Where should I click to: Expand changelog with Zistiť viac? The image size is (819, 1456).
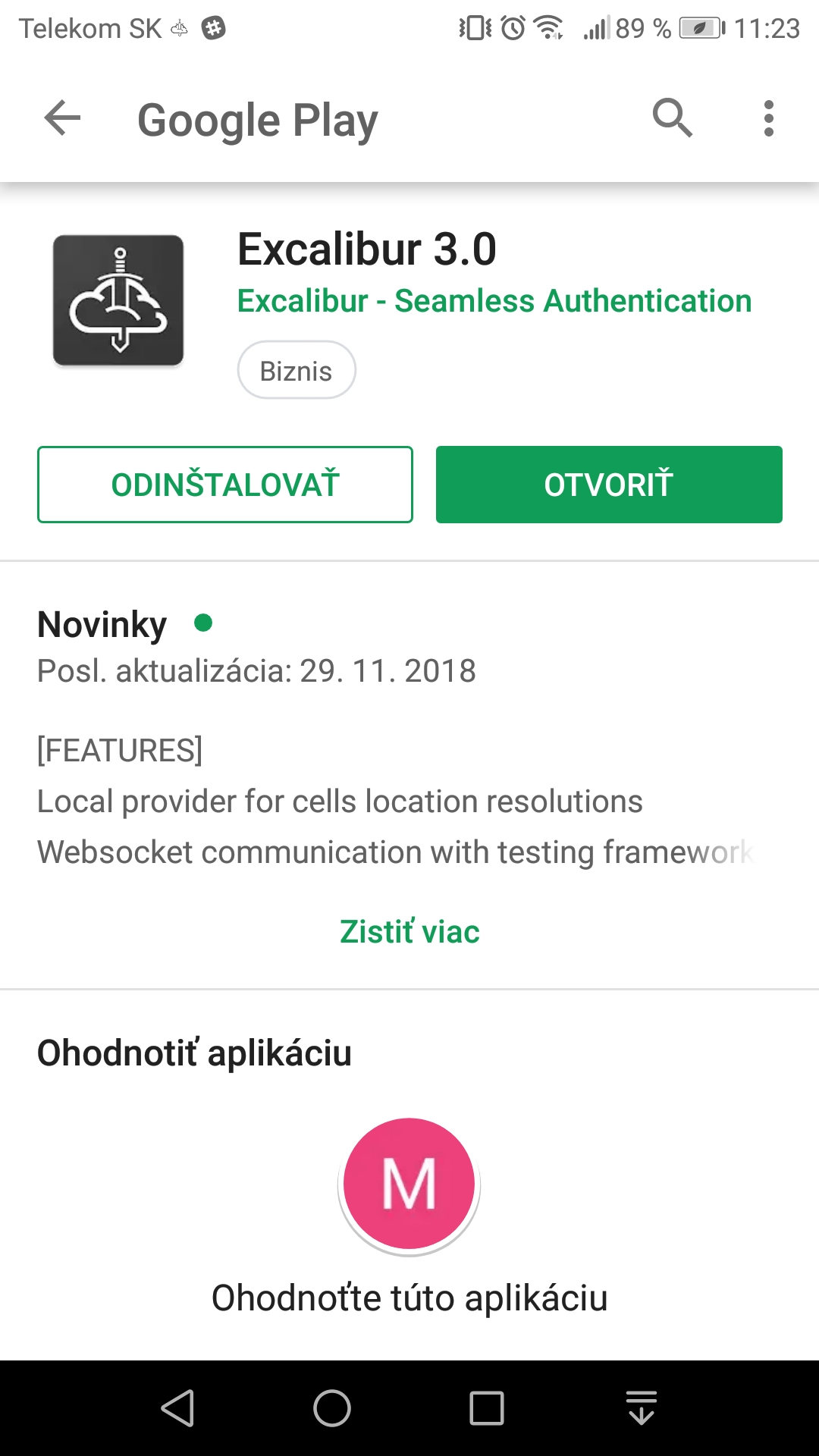[409, 931]
